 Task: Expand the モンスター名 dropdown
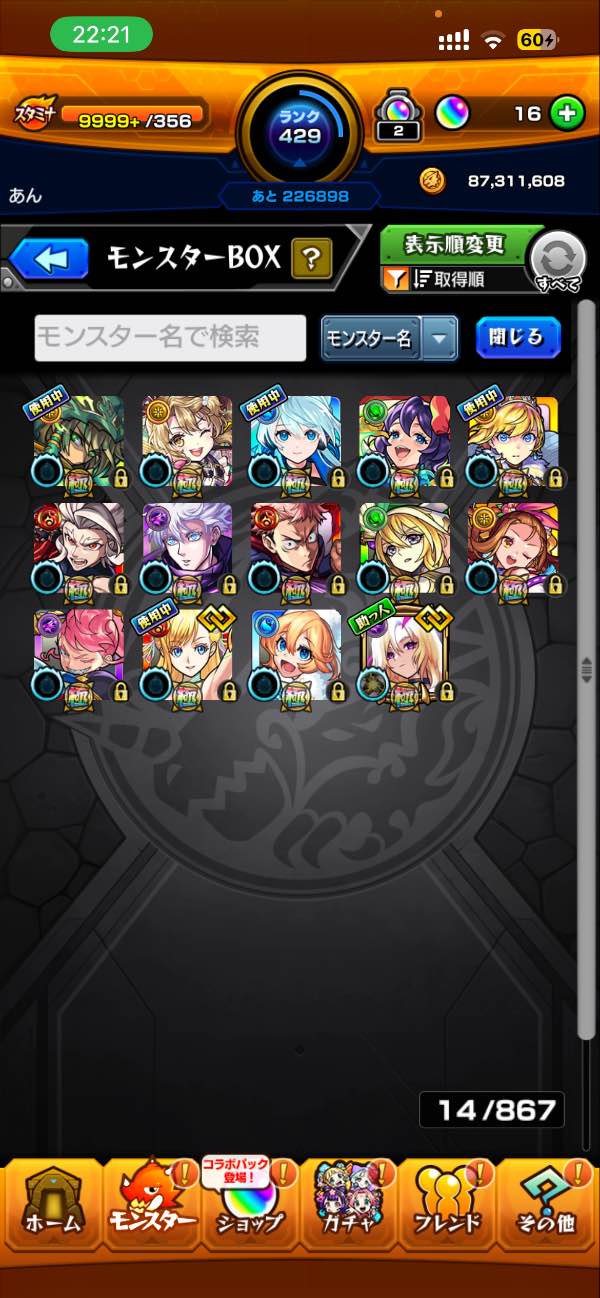[438, 338]
